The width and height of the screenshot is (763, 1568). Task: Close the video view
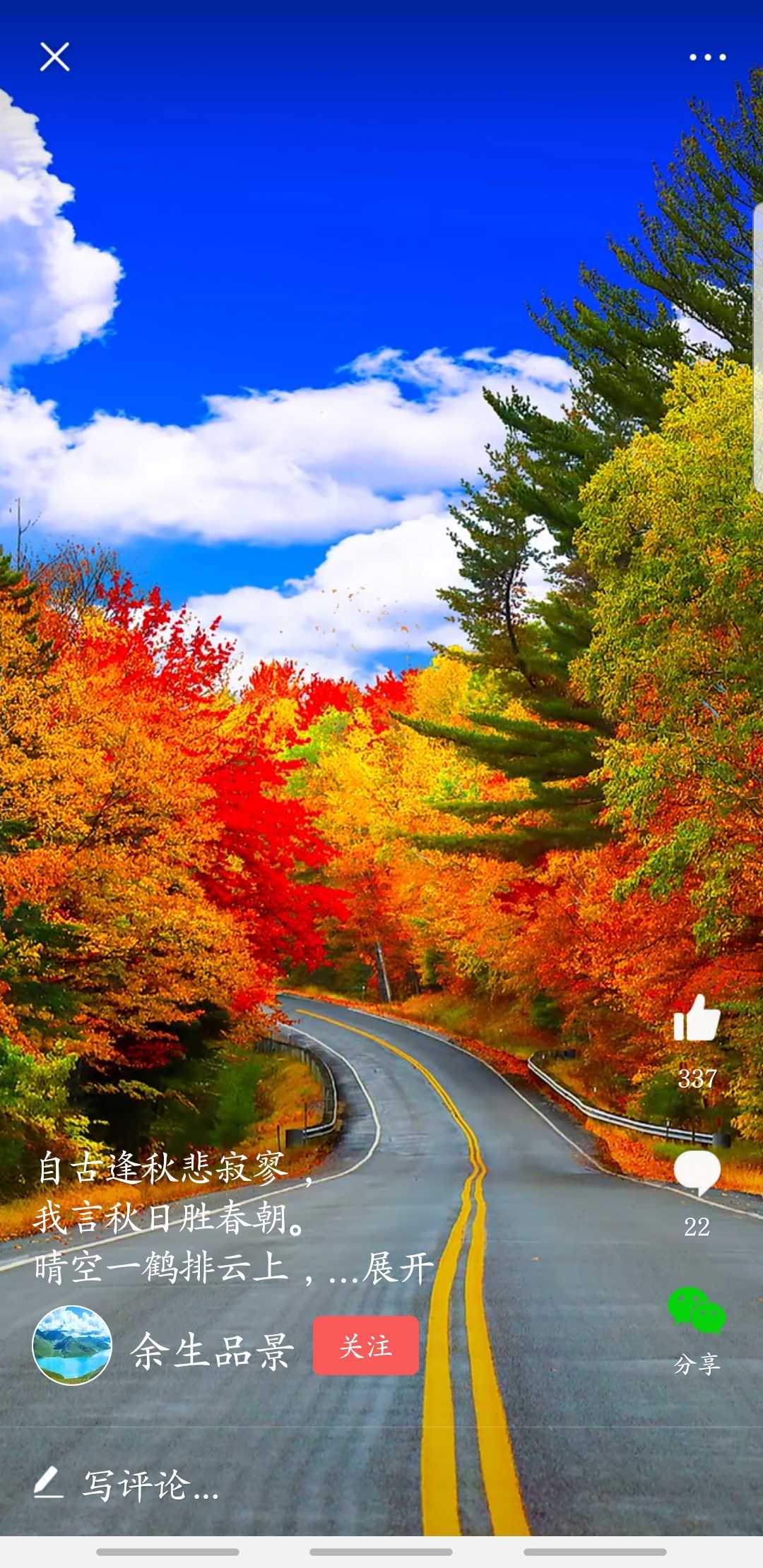(x=54, y=57)
